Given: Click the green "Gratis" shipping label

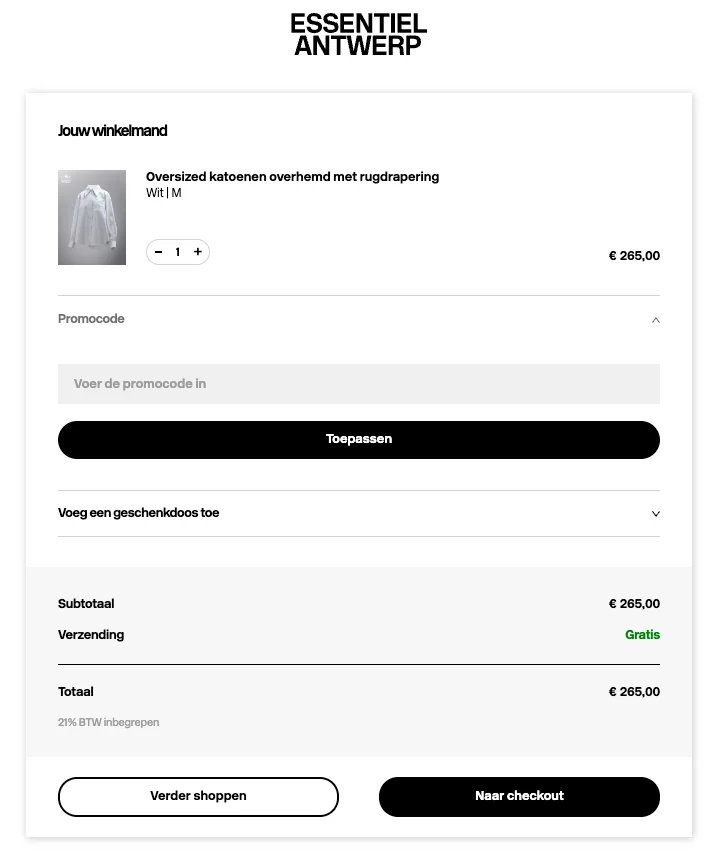Looking at the screenshot, I should pos(642,634).
